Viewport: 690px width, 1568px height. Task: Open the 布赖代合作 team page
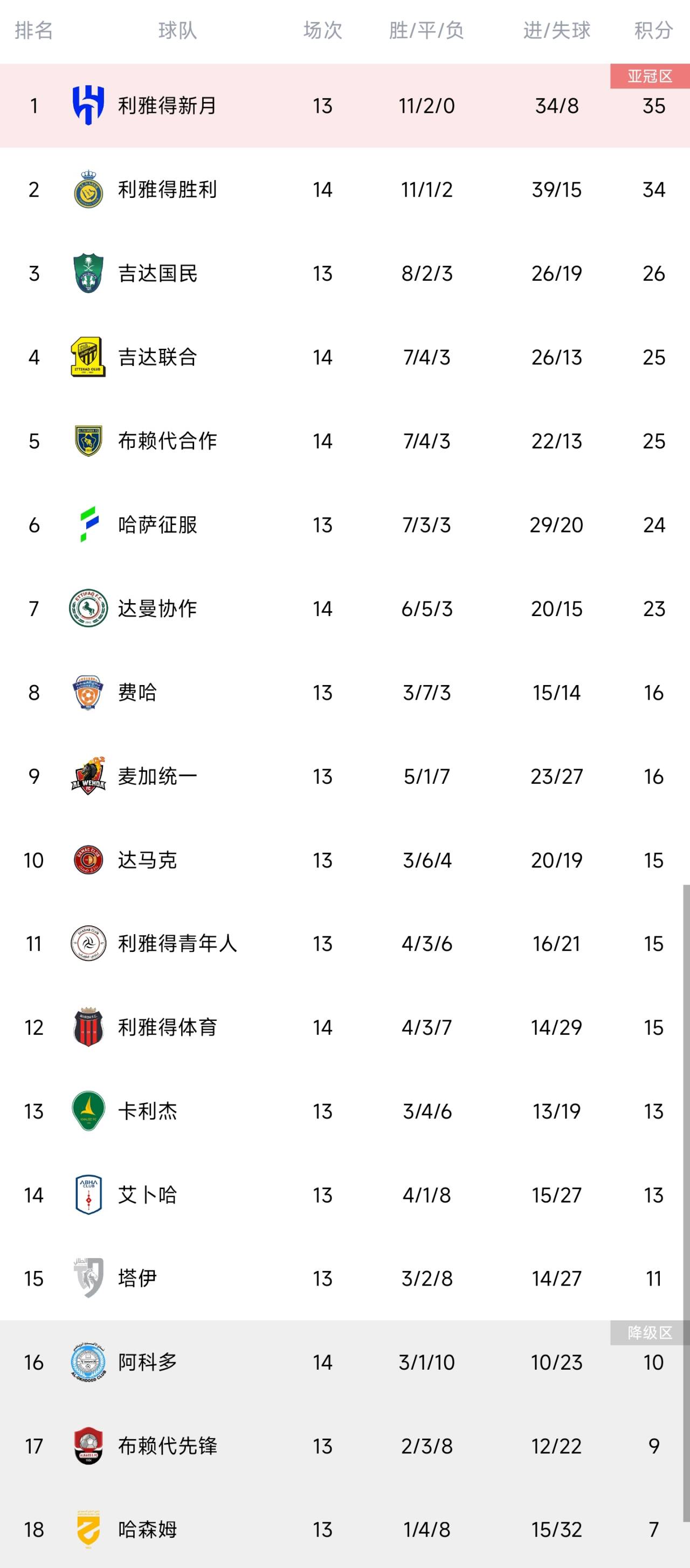tap(168, 441)
